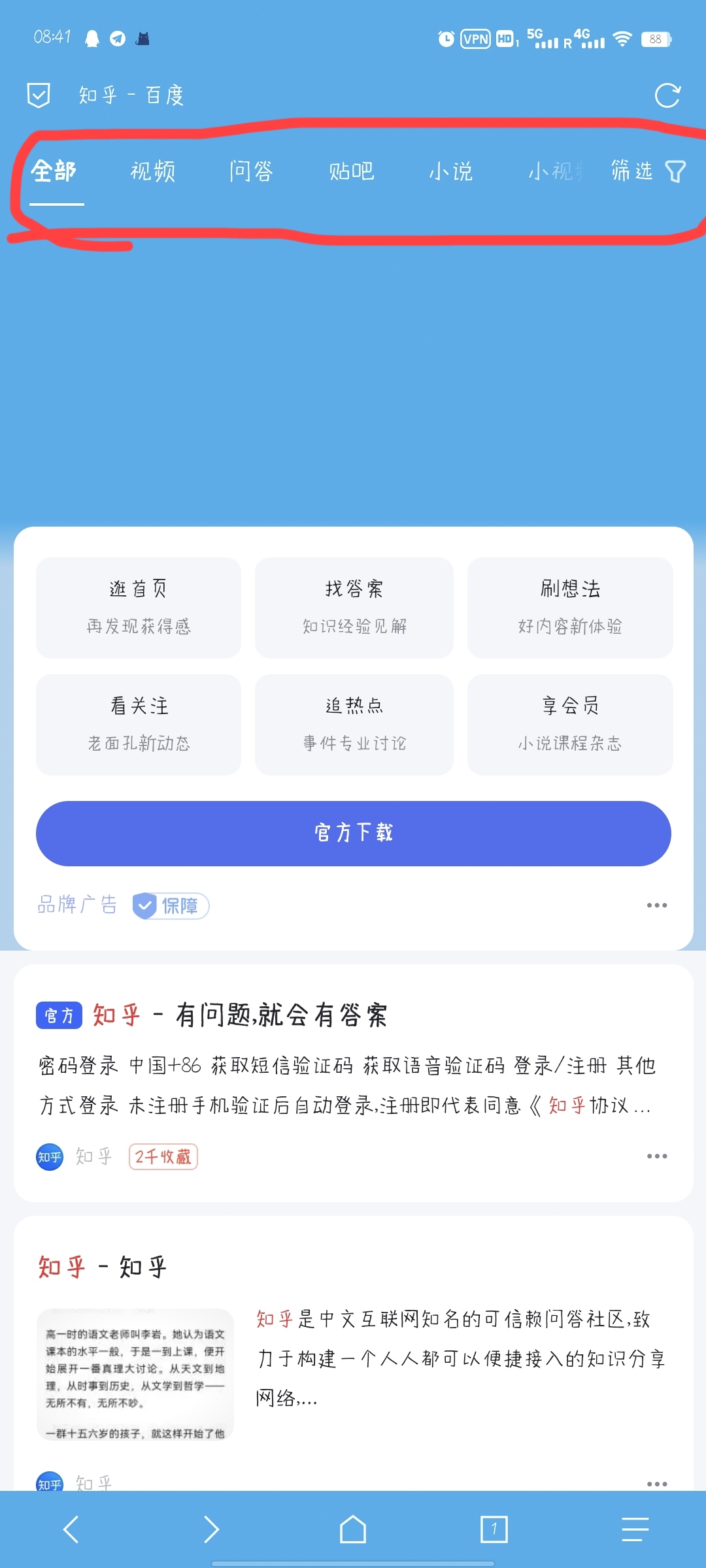Open the three-dot menu on the ad card
Image resolution: width=706 pixels, height=1568 pixels.
[x=656, y=904]
